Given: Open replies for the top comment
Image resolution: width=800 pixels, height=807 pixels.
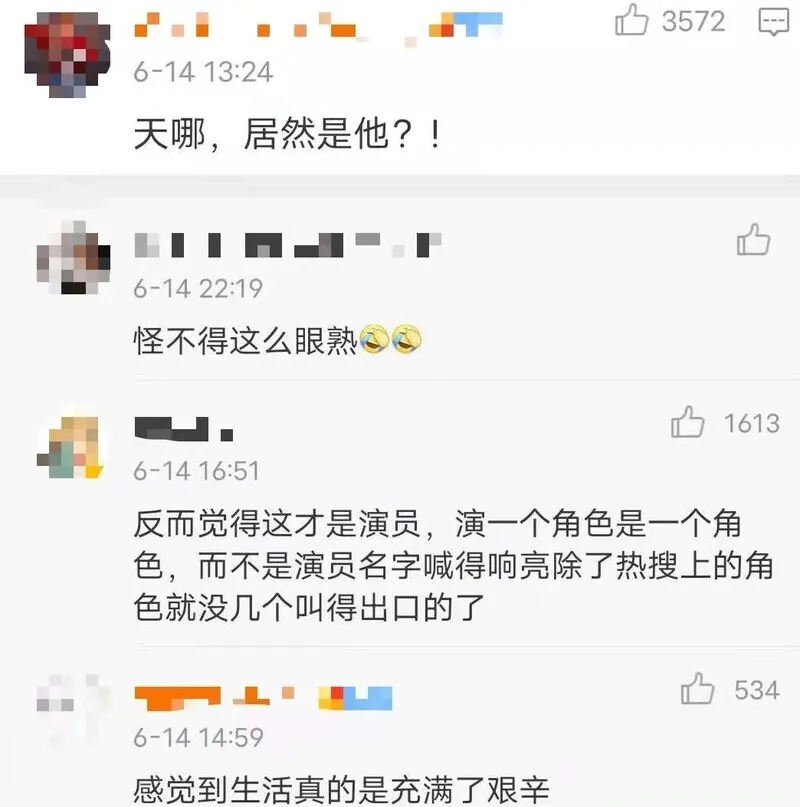Looking at the screenshot, I should (x=774, y=20).
